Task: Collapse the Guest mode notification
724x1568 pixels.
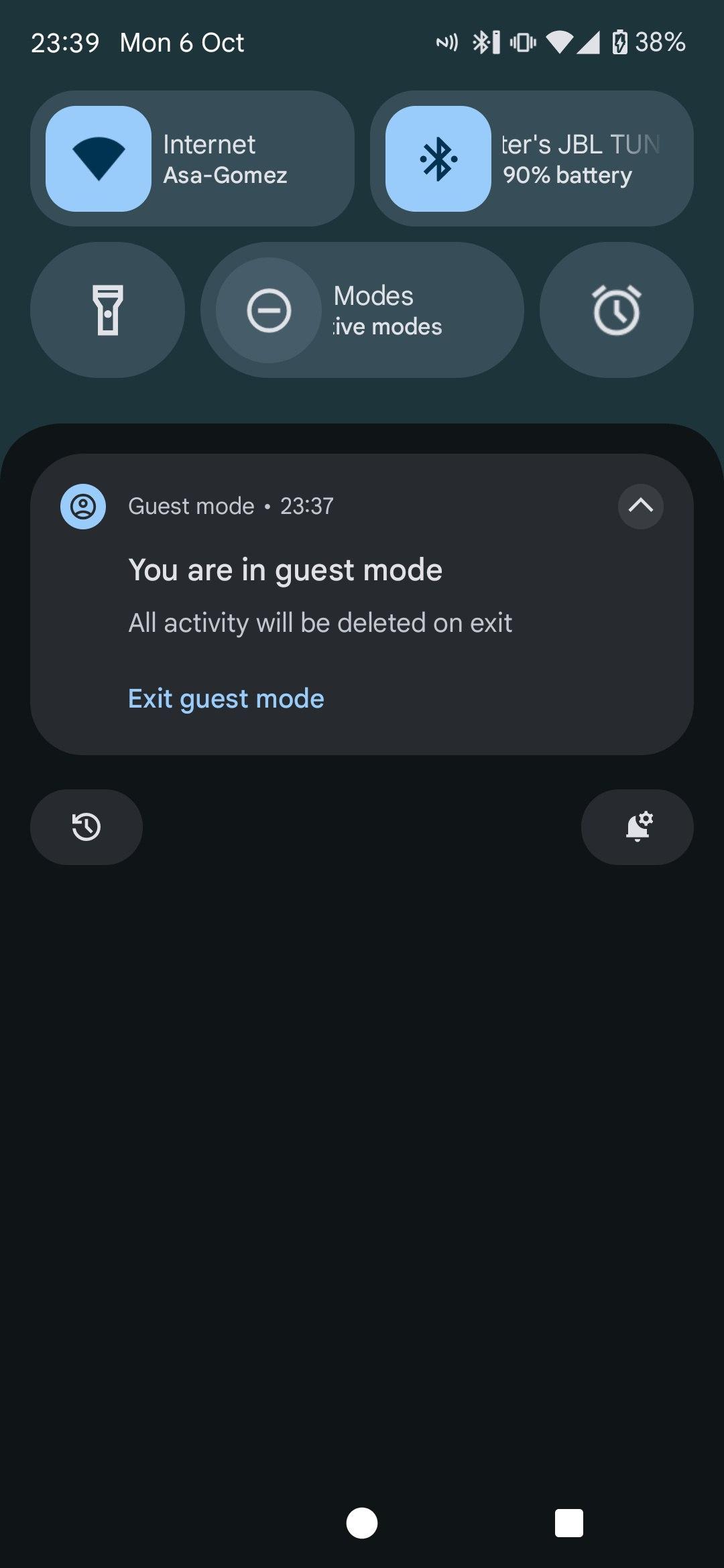Action: [640, 506]
